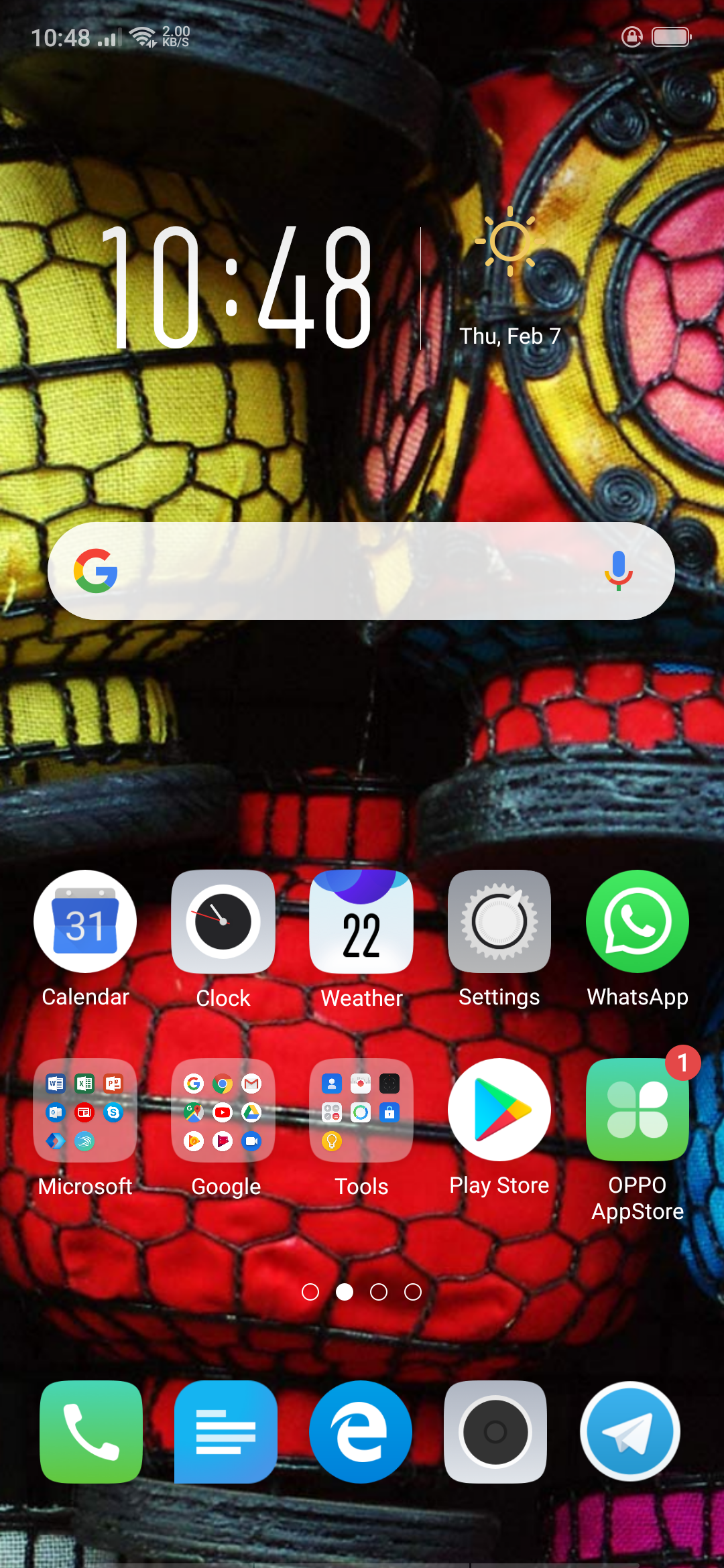The width and height of the screenshot is (724, 1568).
Task: Open the Microsoft folder
Action: (85, 1111)
